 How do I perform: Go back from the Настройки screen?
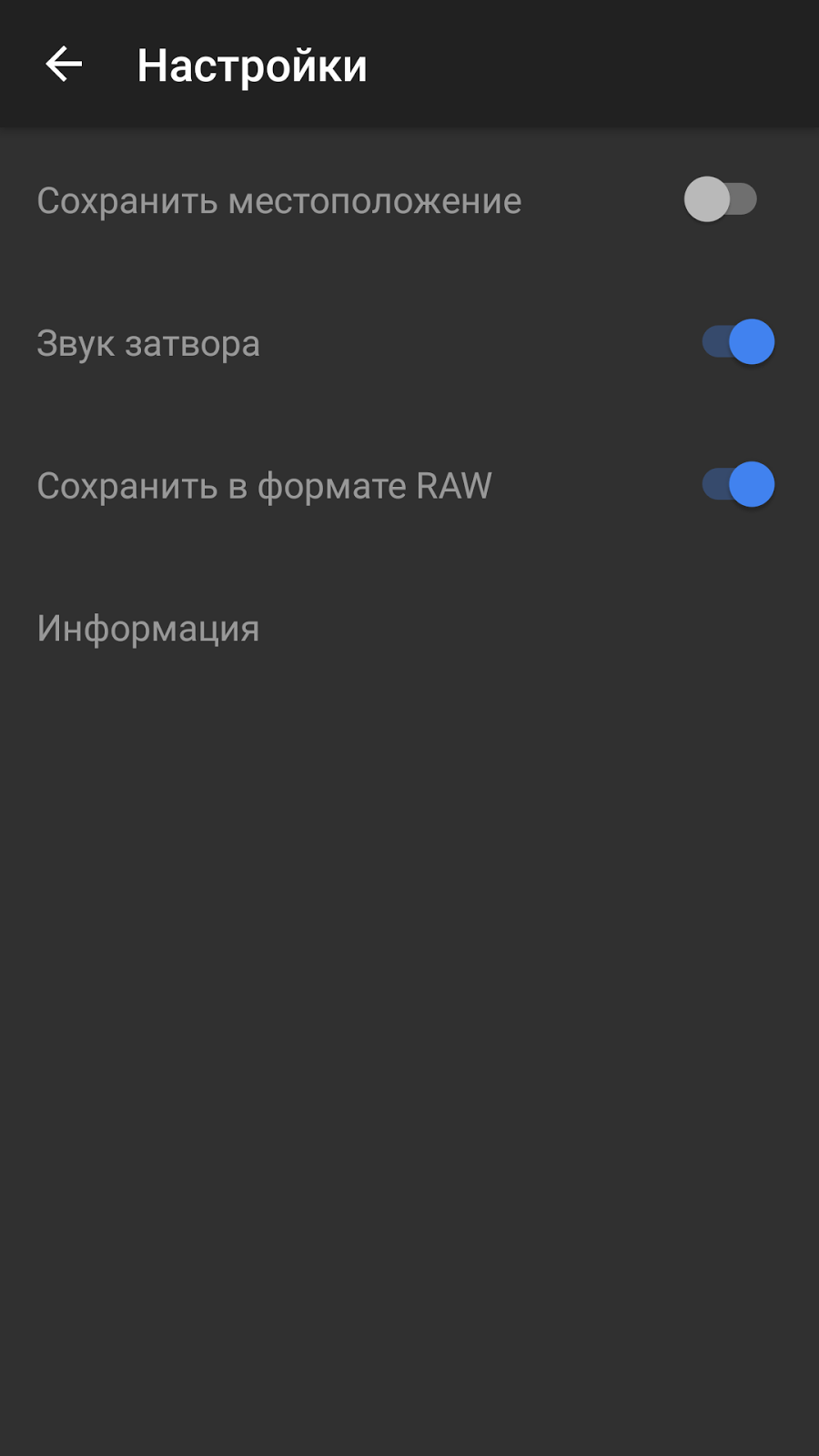64,65
